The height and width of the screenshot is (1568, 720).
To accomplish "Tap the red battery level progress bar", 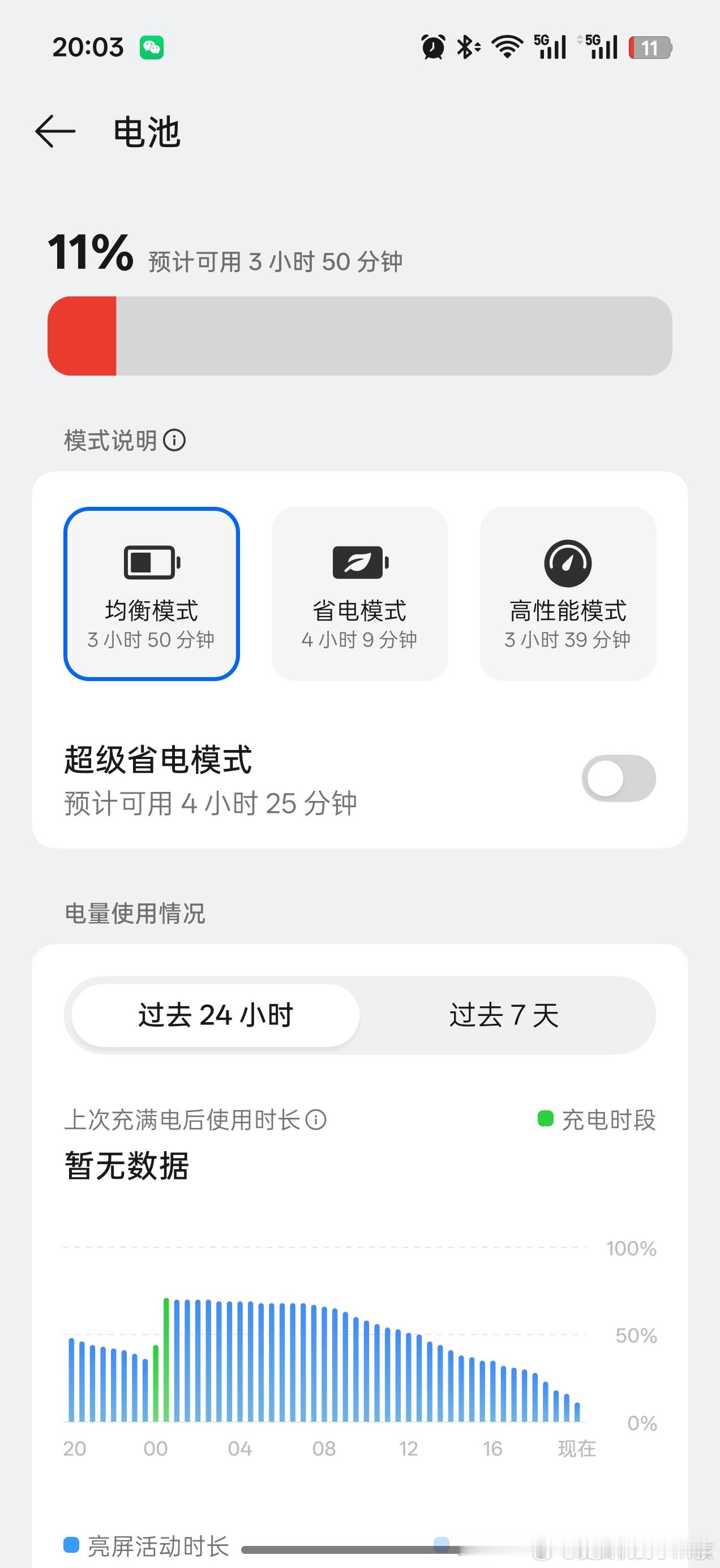I will coord(85,335).
